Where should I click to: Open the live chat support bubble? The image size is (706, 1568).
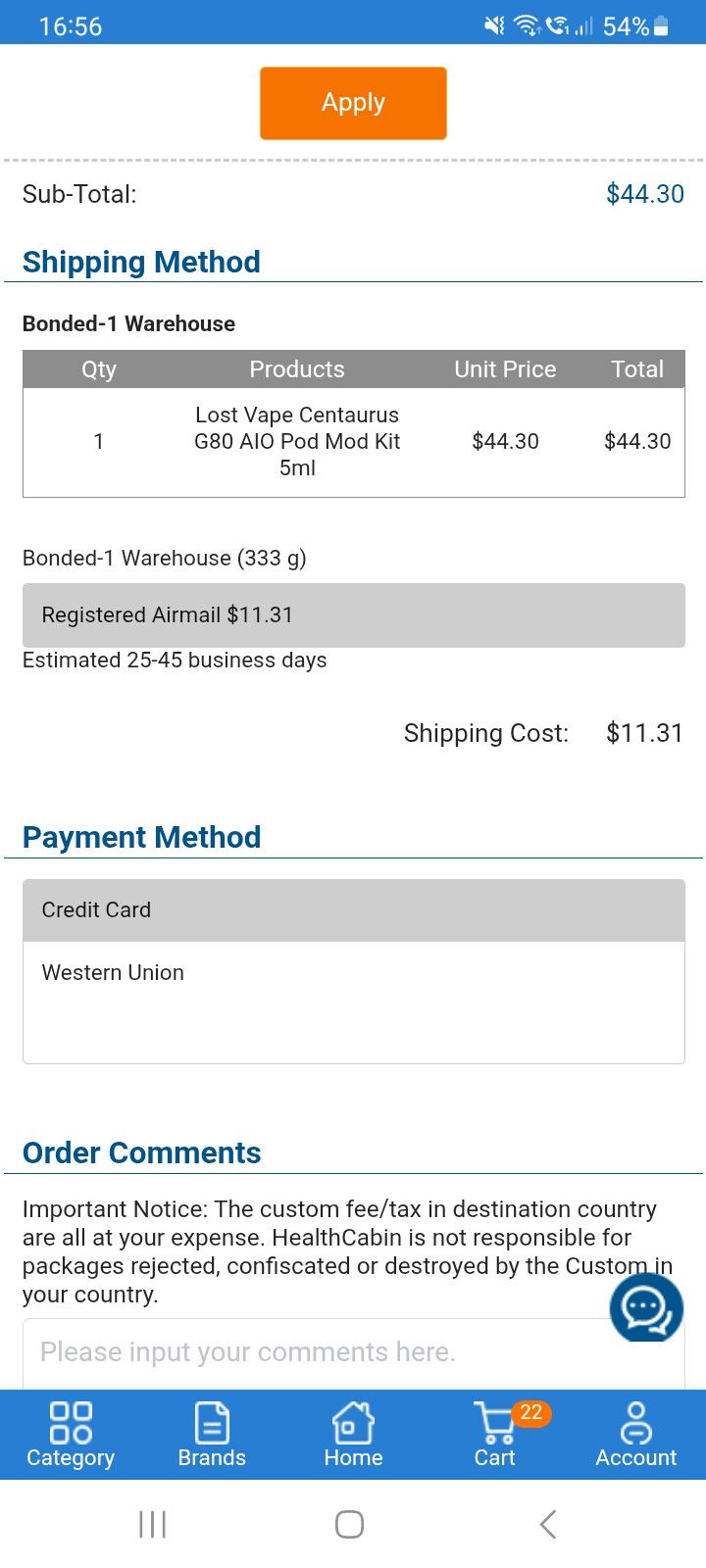[646, 1307]
